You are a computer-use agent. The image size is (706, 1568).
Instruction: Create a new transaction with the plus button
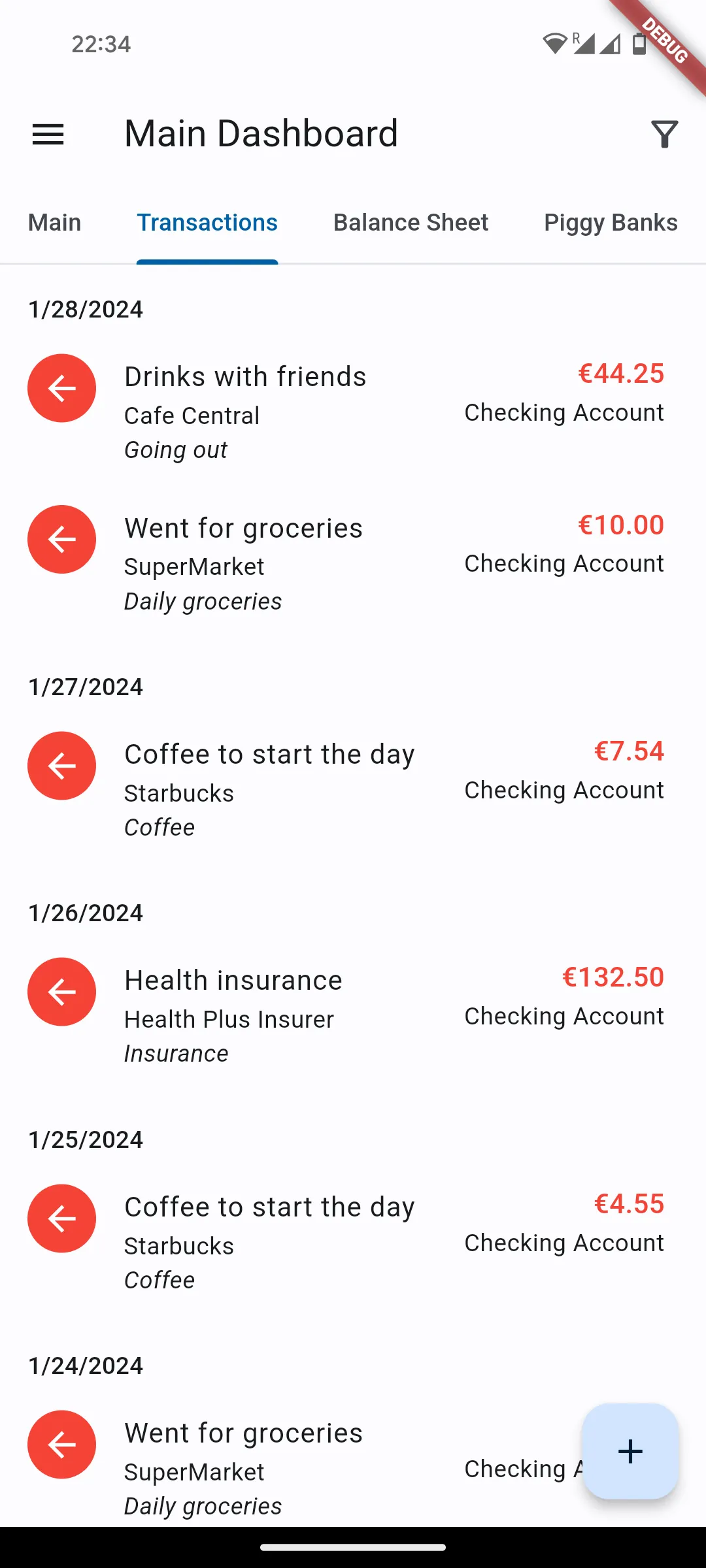point(630,1452)
